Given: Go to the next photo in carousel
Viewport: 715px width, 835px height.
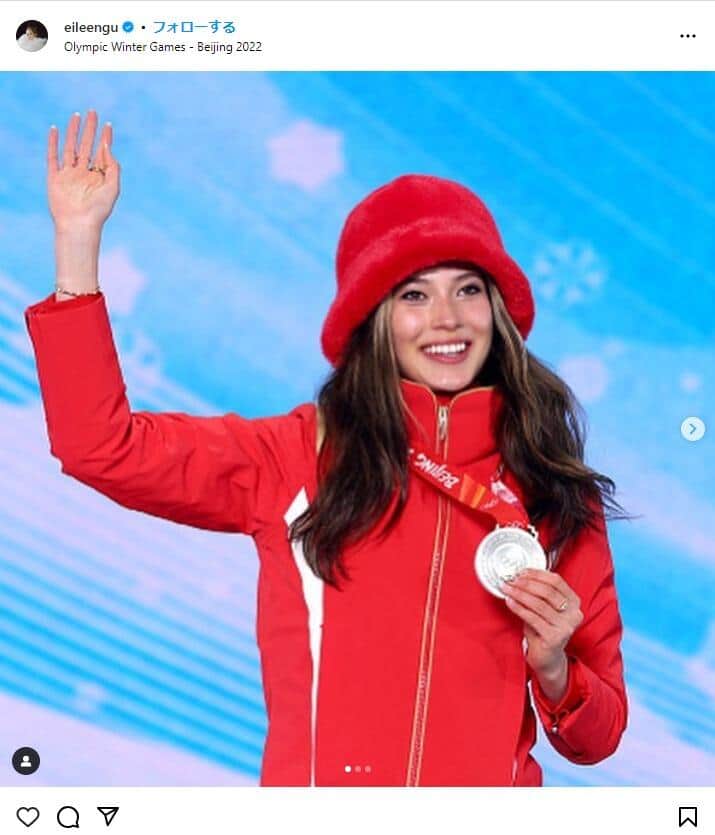Looking at the screenshot, I should (x=692, y=429).
